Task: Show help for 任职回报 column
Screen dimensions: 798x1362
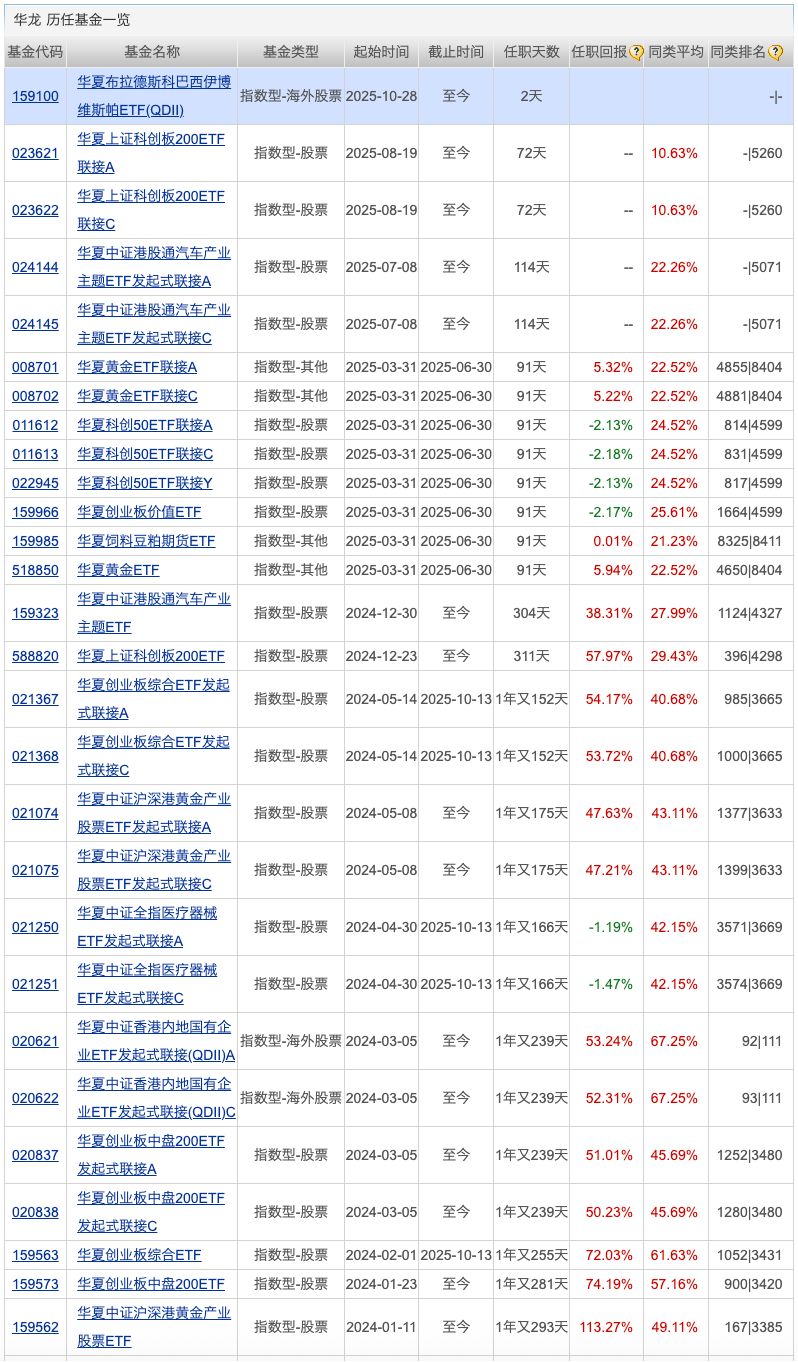Action: (636, 52)
